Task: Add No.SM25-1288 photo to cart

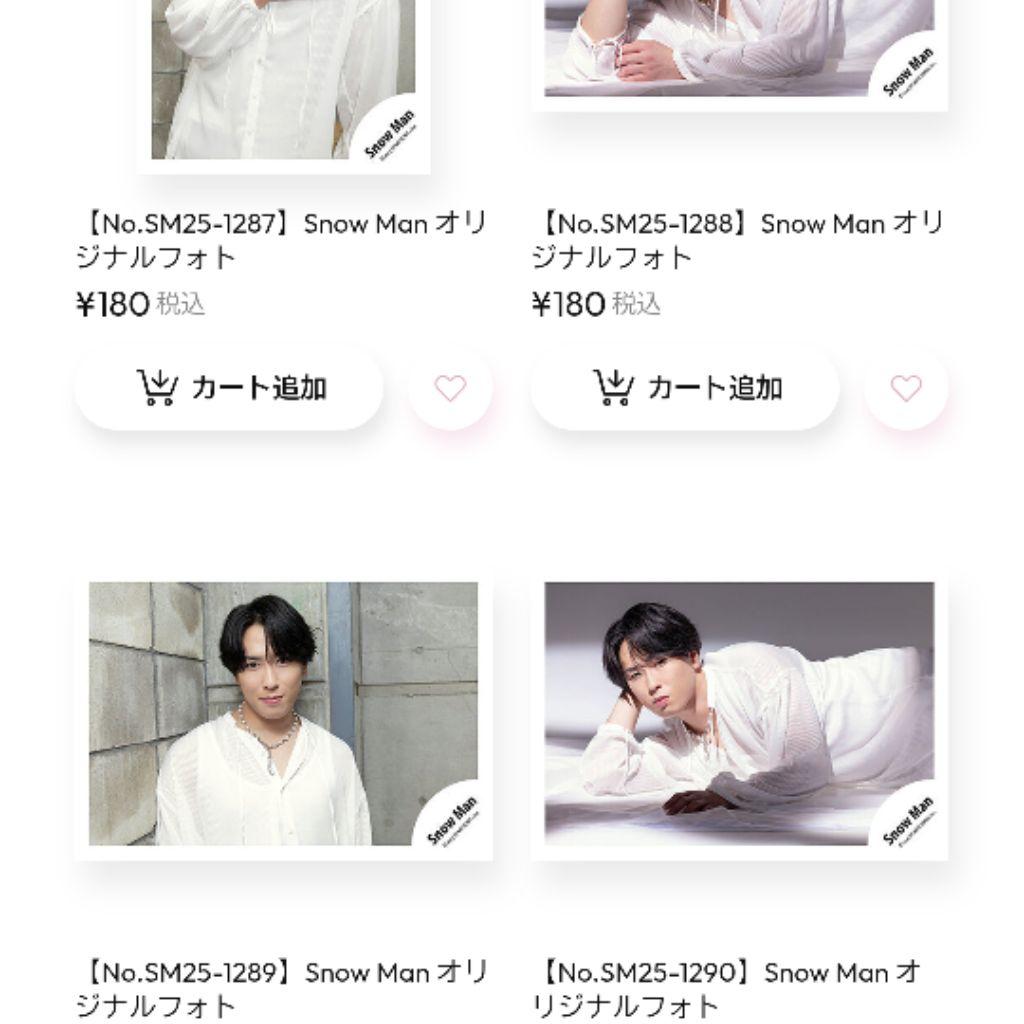Action: (685, 388)
